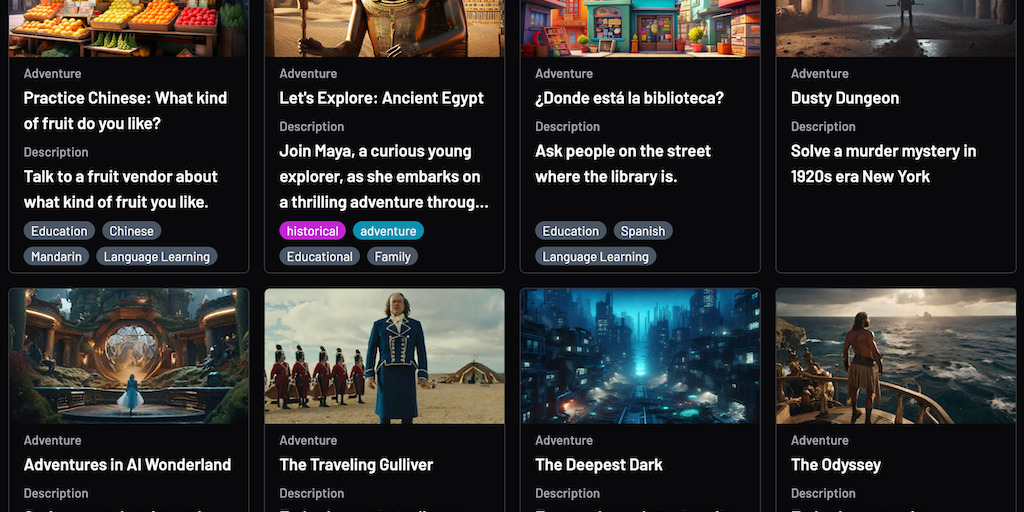The image size is (1024, 512).
Task: Open the Dusty Dungeon adventure
Action: coord(845,98)
